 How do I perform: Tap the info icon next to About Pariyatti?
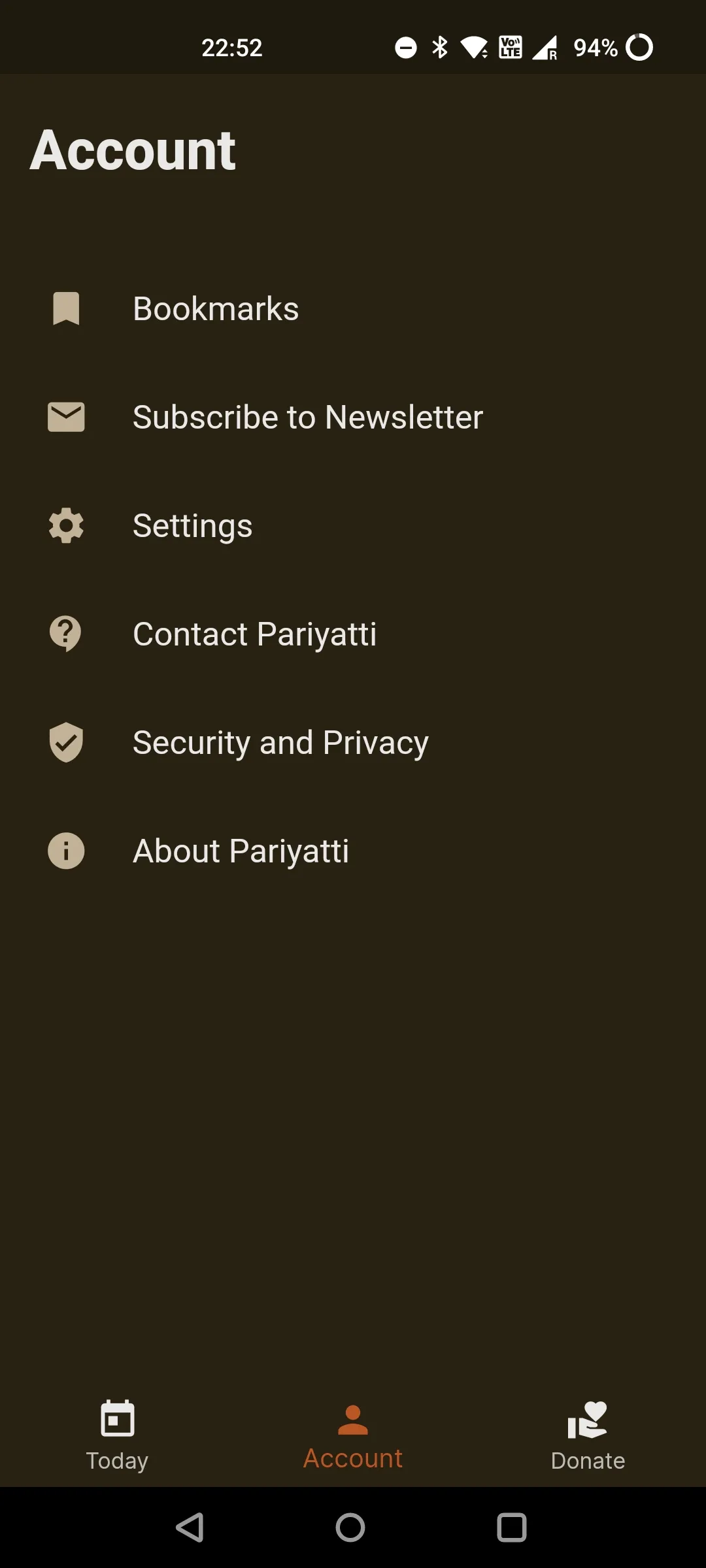65,851
